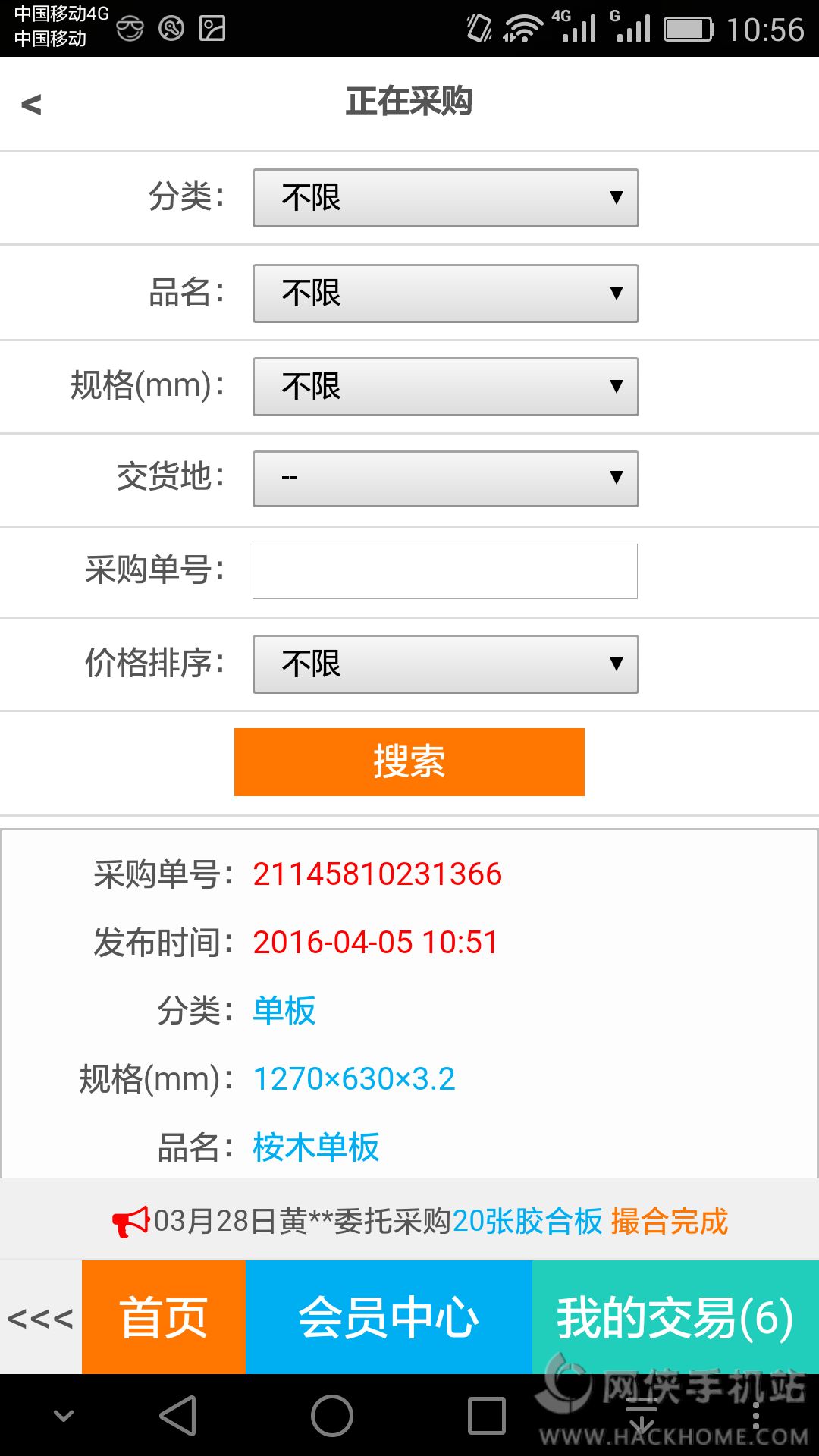Switch to the 首页 tab
This screenshot has height=1456, width=819.
pos(164,1317)
